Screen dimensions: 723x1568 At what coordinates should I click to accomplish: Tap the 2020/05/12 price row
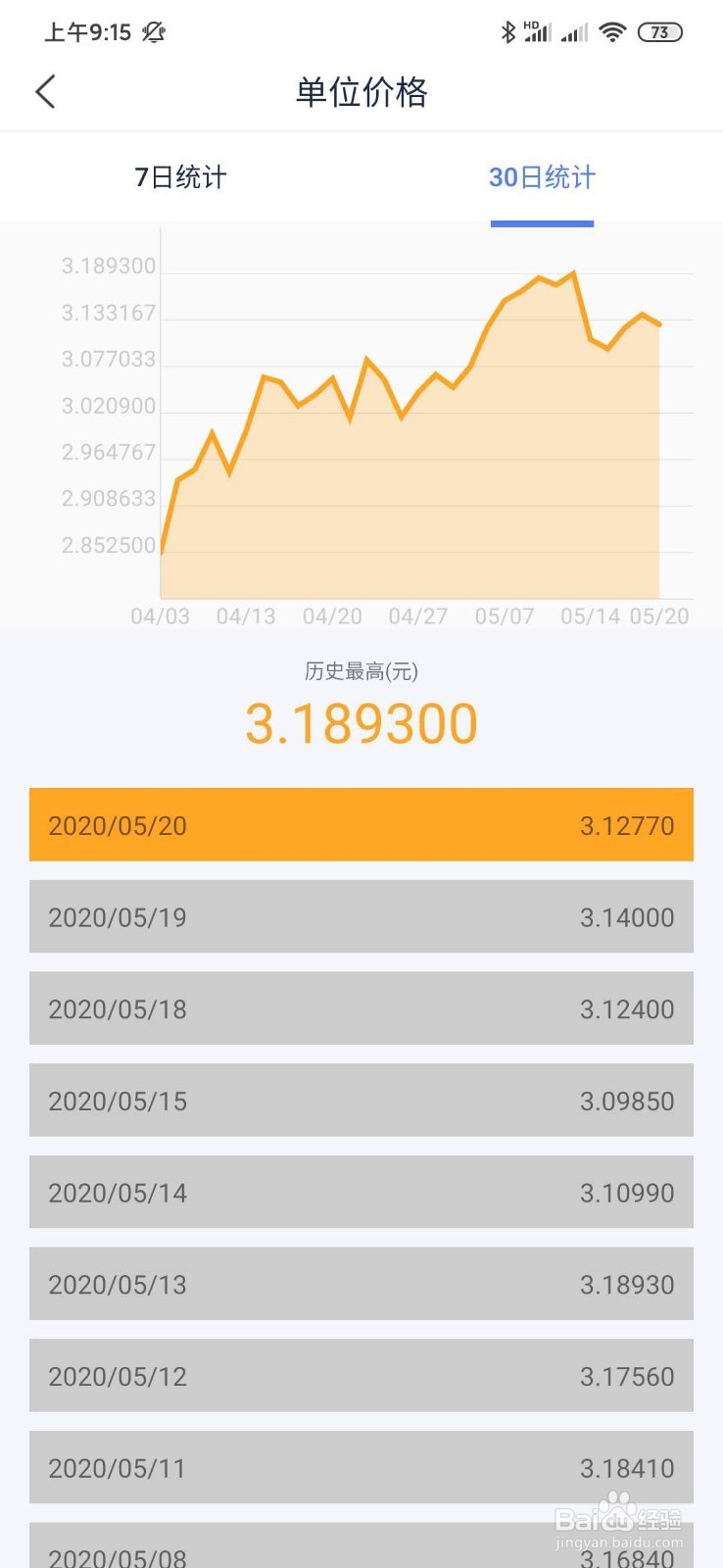[x=361, y=1376]
